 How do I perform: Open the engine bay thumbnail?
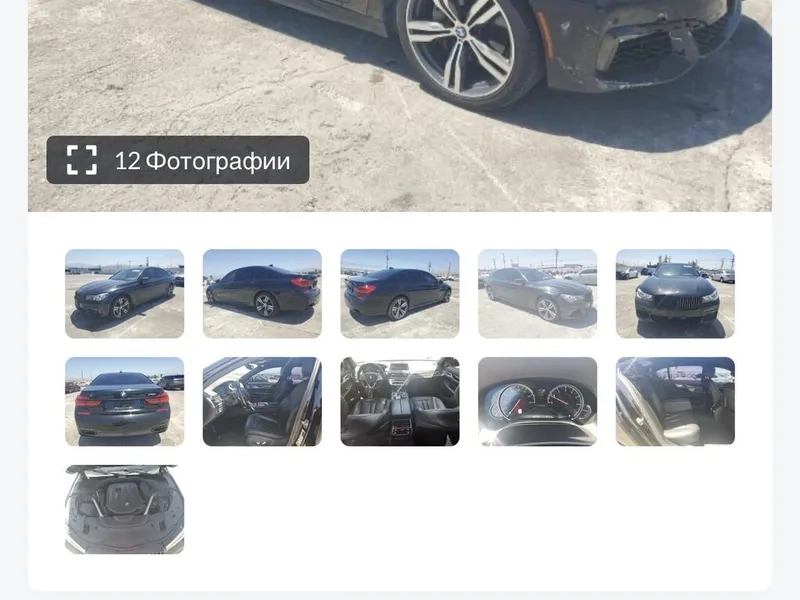125,509
